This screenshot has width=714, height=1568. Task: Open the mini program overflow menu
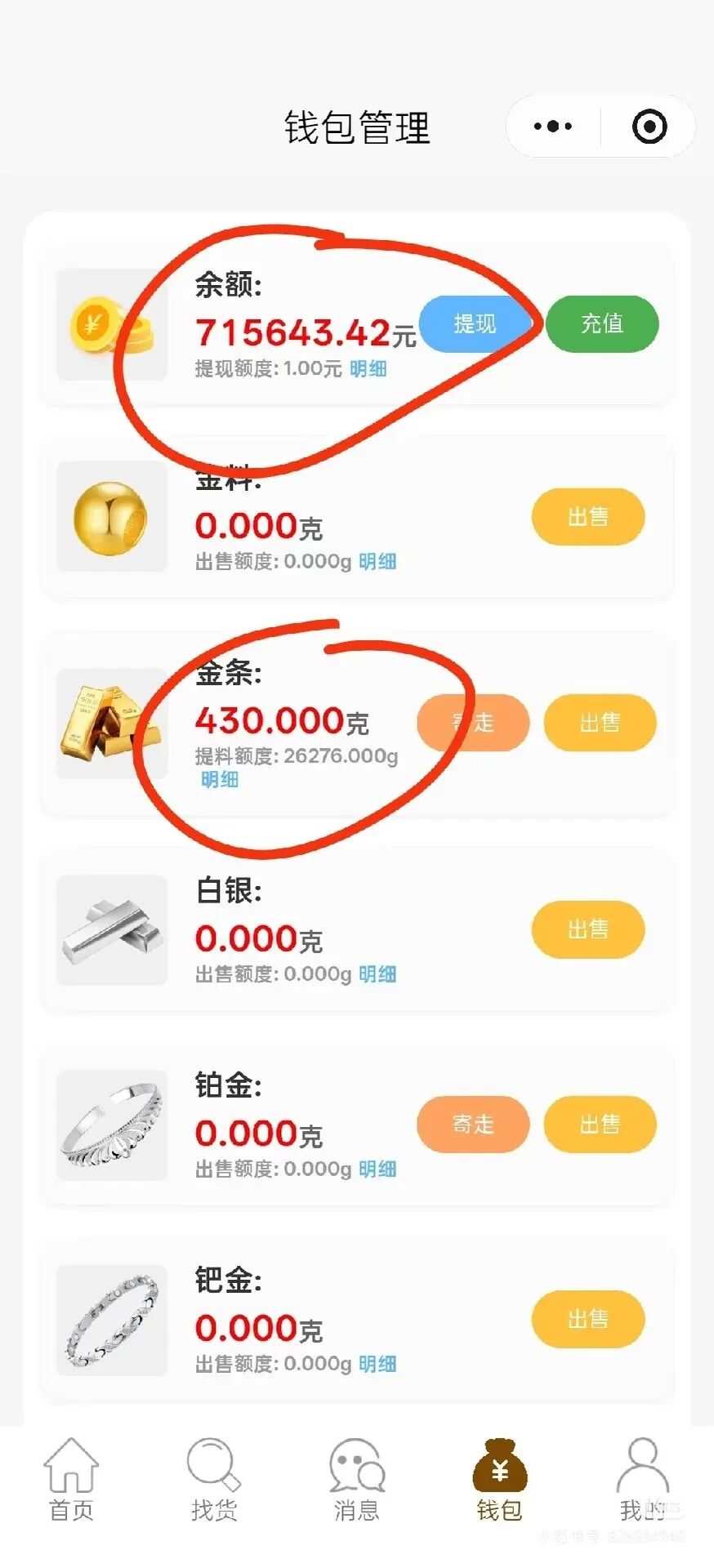point(553,127)
